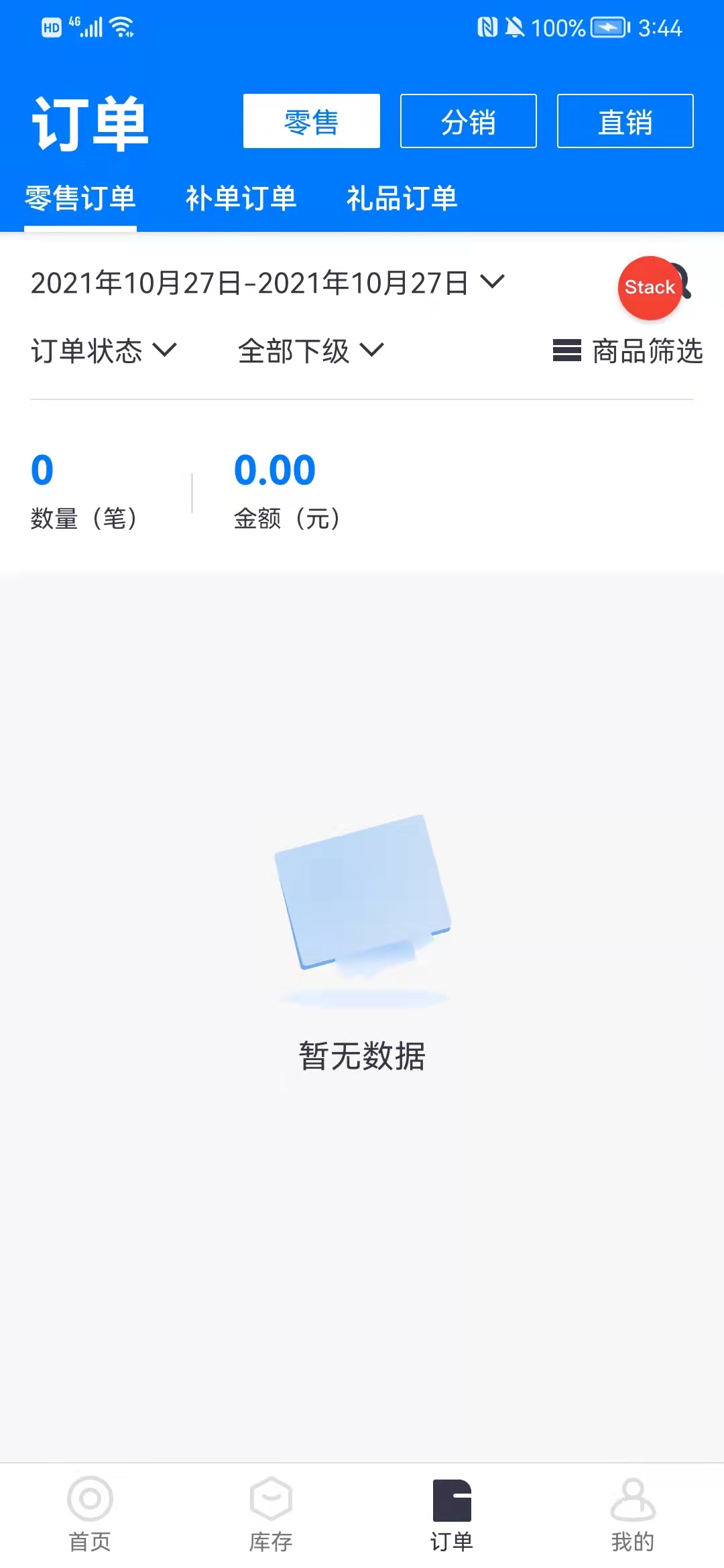724x1568 pixels.
Task: Select the 订单 orders icon in bottom bar
Action: (452, 1502)
